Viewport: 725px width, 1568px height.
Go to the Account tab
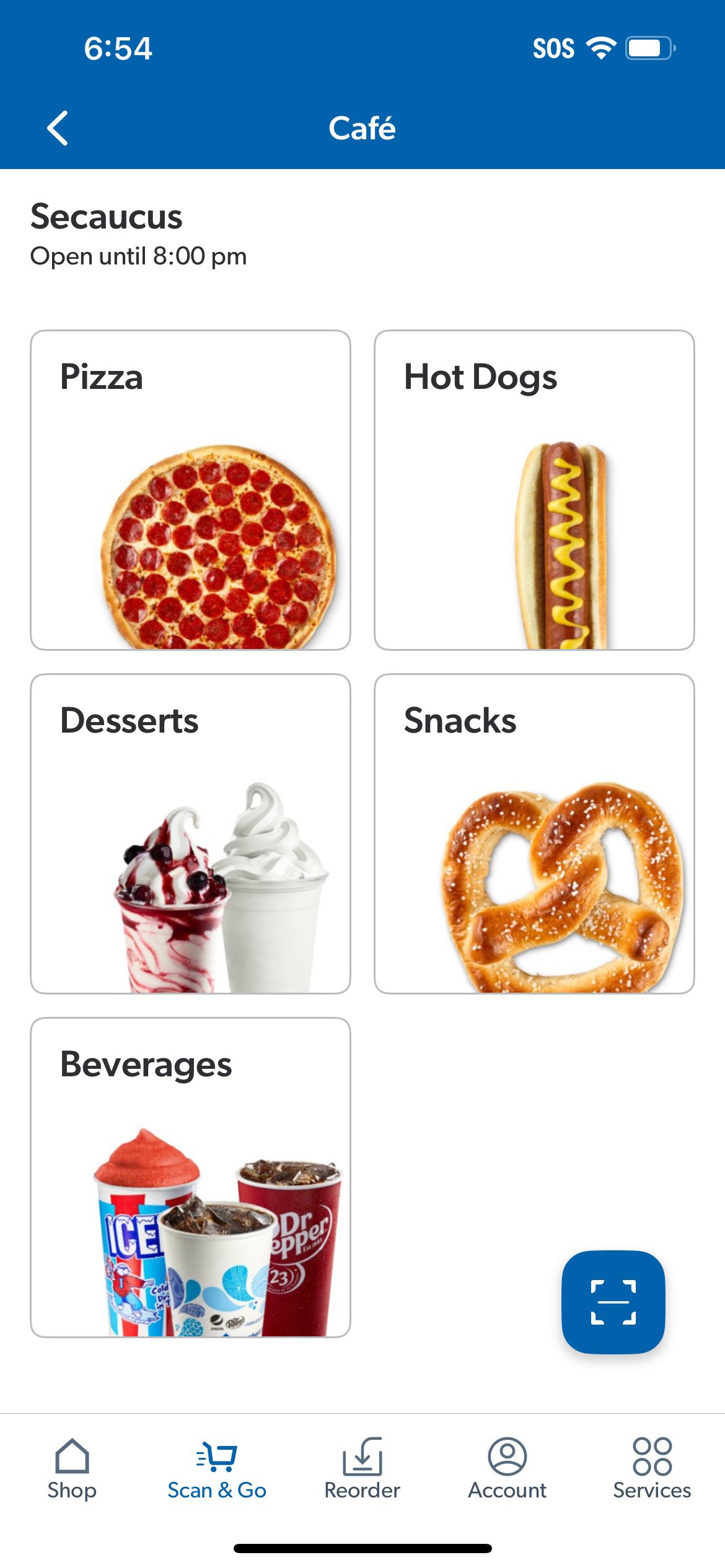coord(507,1469)
